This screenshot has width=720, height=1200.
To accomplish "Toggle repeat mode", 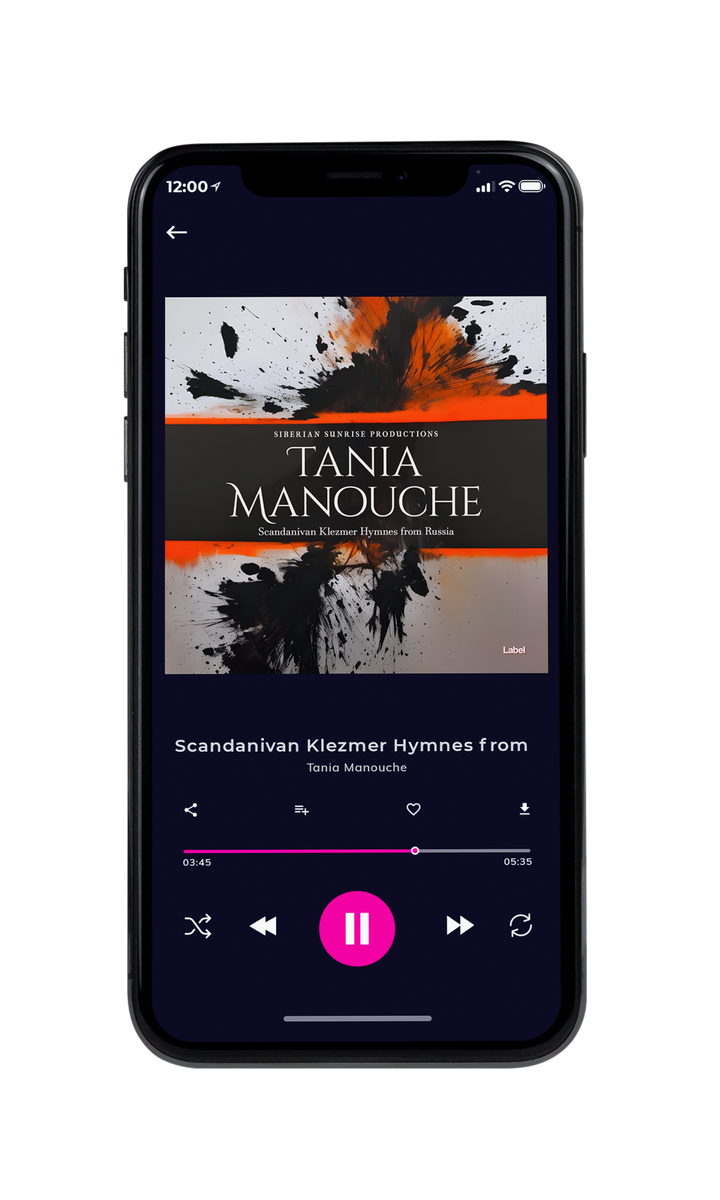I will tap(521, 926).
